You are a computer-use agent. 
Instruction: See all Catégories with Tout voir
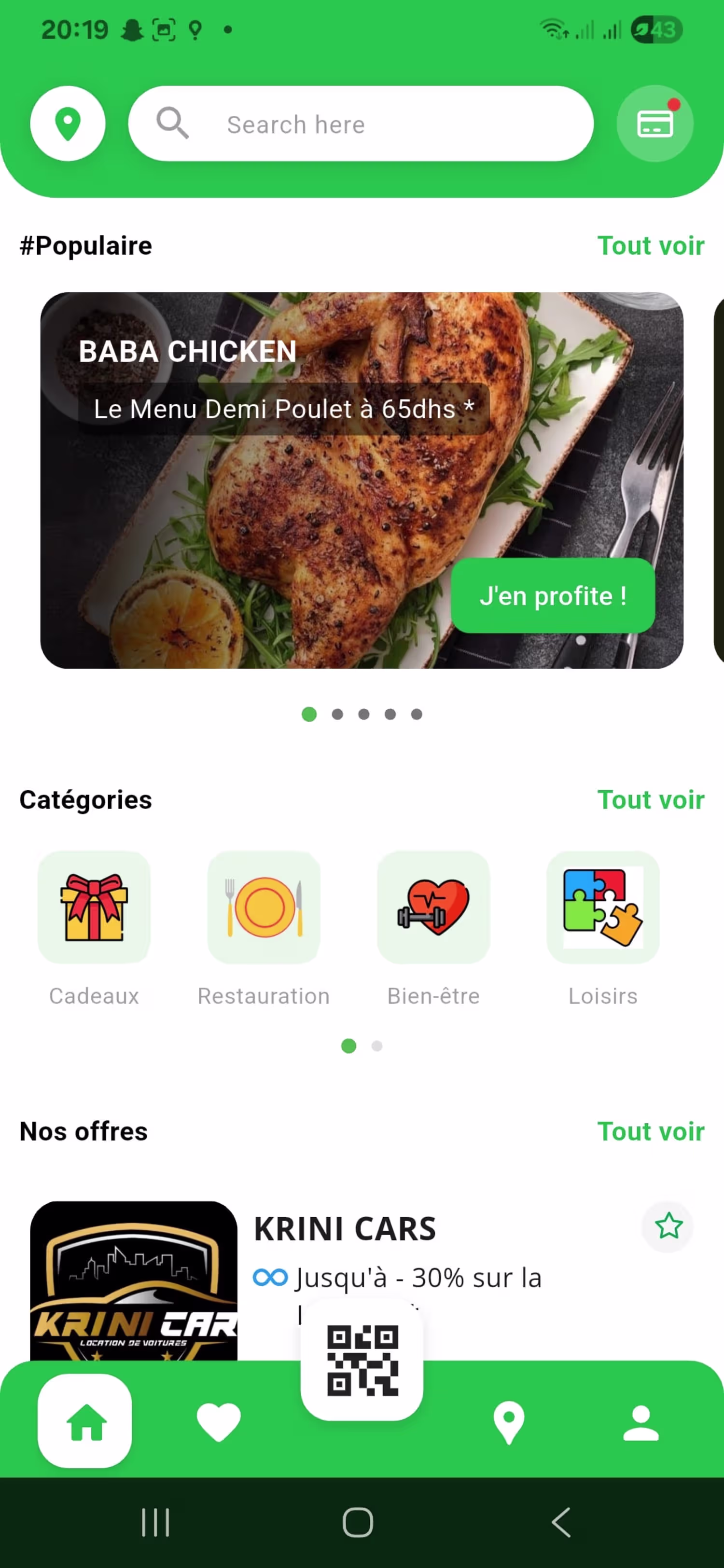coord(650,800)
